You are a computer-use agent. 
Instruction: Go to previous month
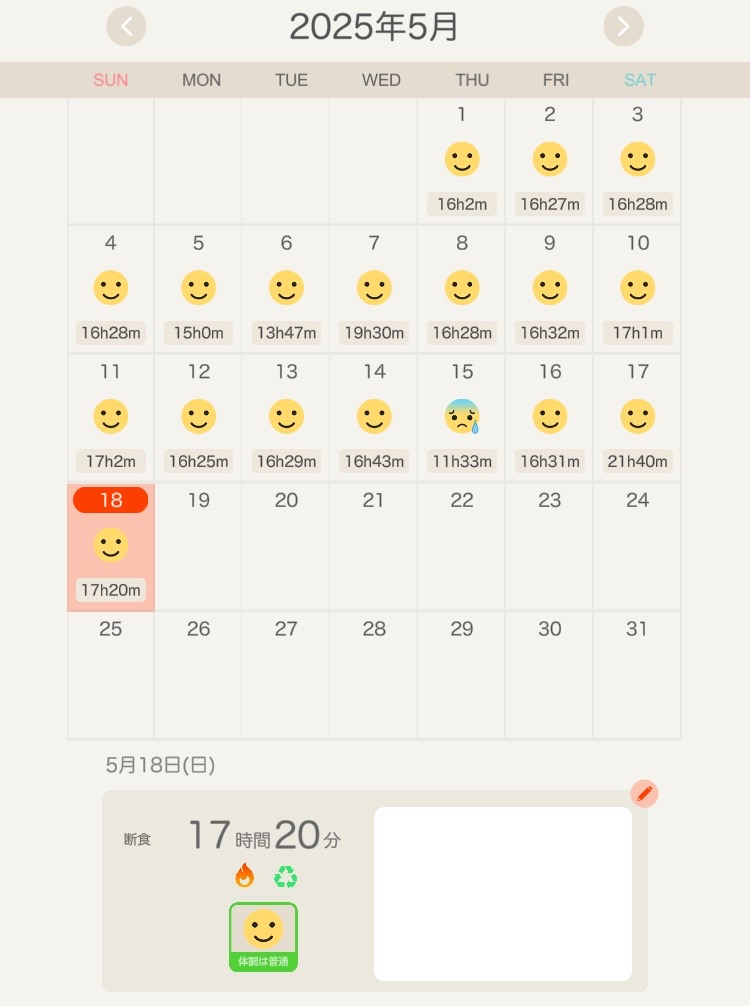(x=126, y=27)
